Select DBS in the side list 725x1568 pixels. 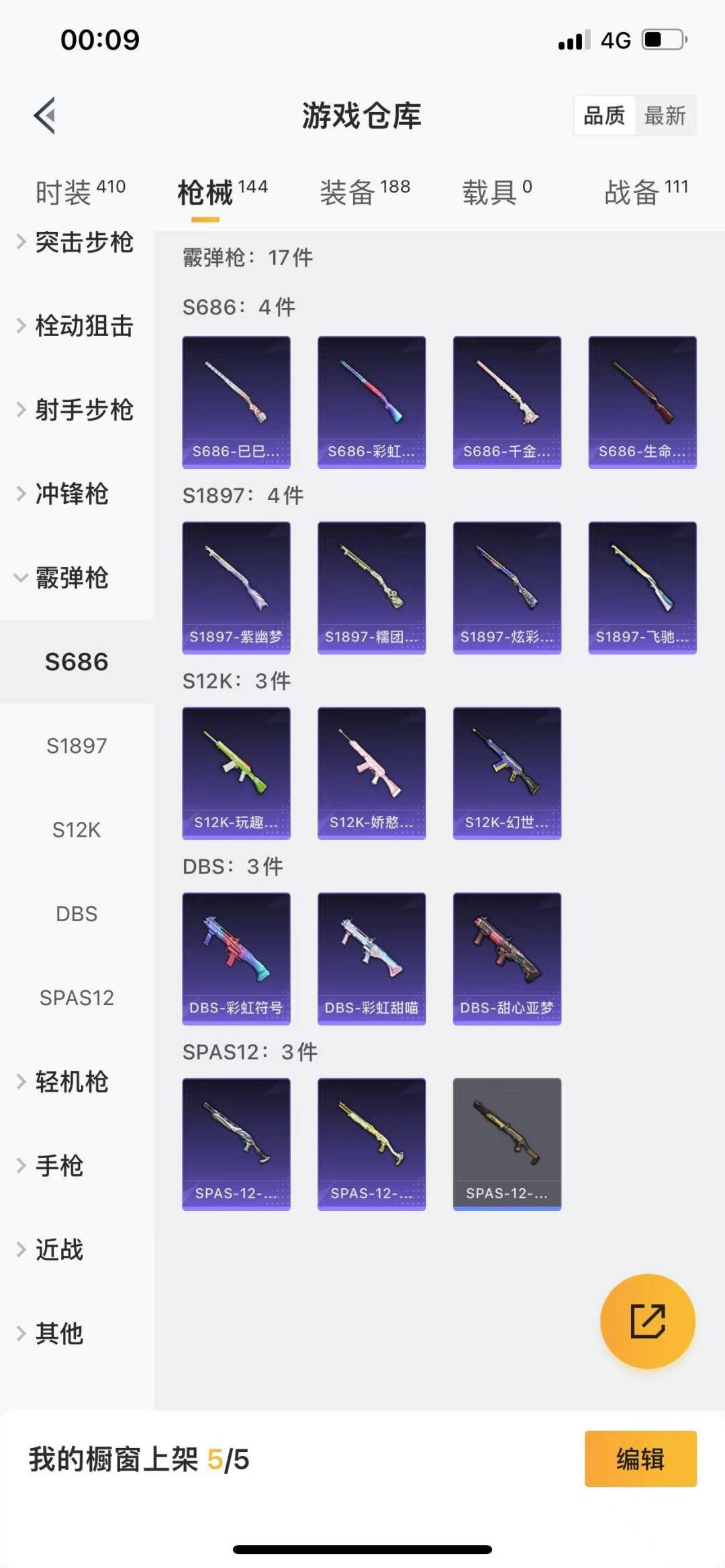pyautogui.click(x=77, y=914)
